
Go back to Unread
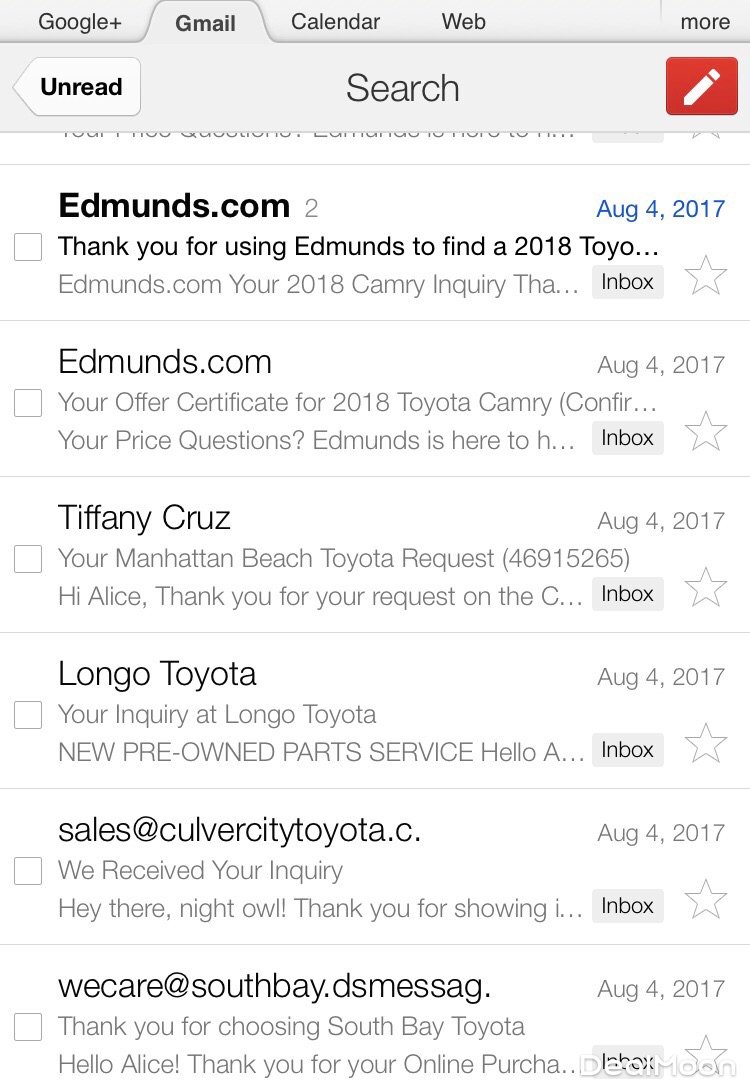click(x=79, y=87)
